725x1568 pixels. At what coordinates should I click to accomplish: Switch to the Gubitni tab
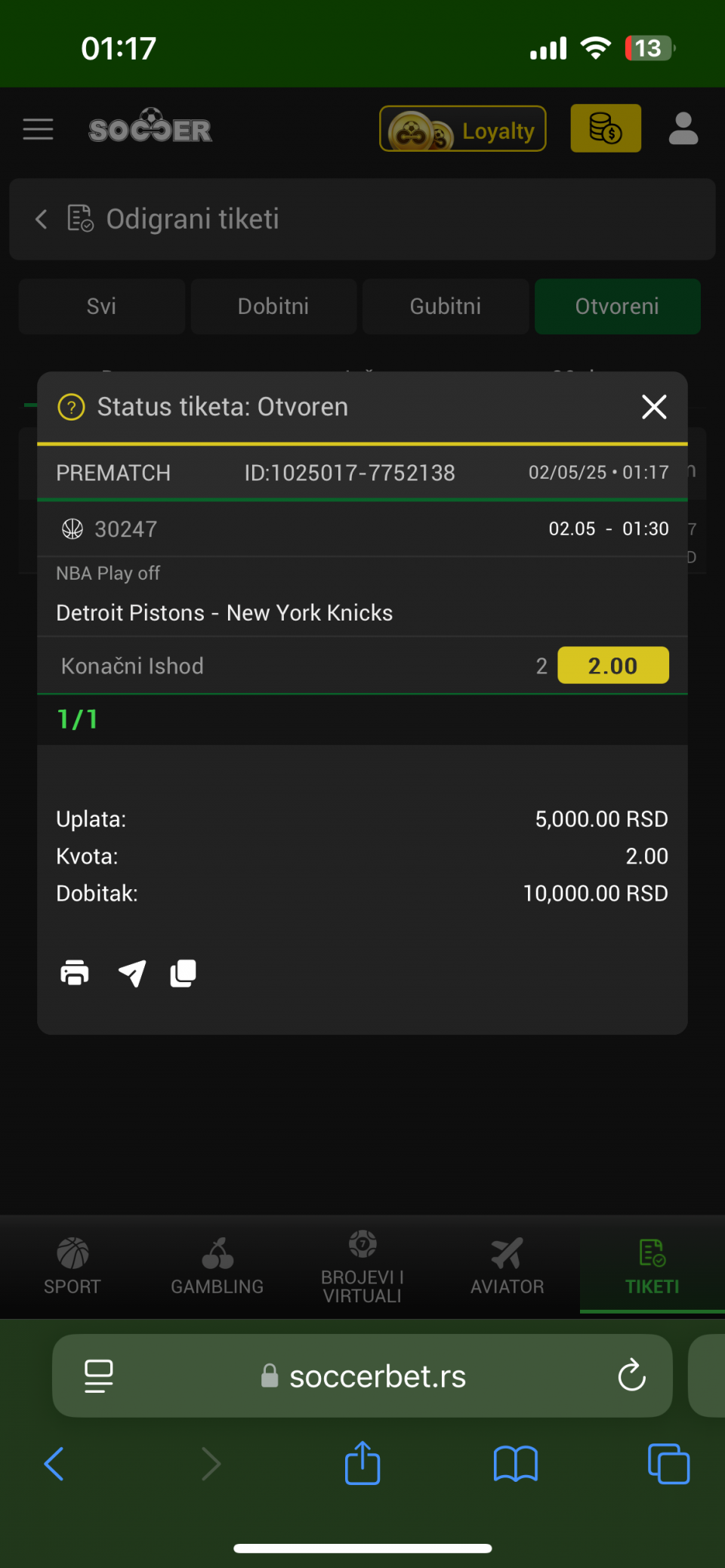click(446, 307)
